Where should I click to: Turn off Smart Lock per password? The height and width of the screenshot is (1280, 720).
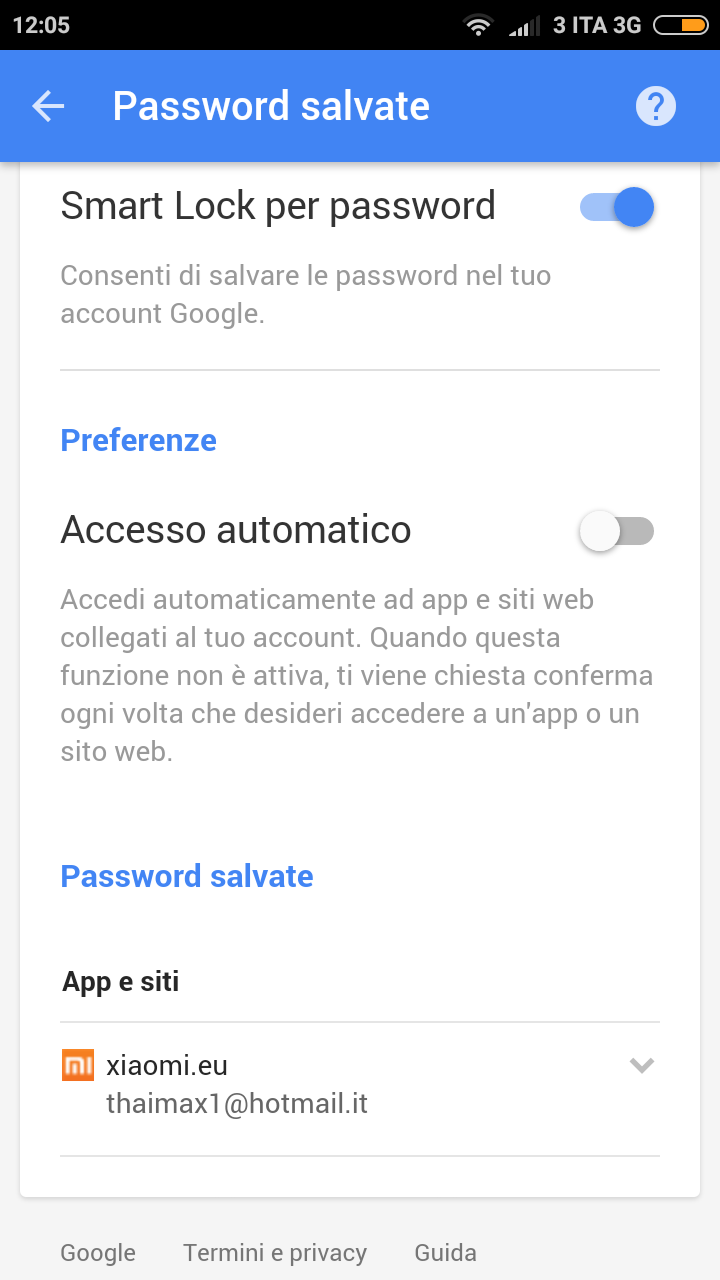pyautogui.click(x=617, y=208)
